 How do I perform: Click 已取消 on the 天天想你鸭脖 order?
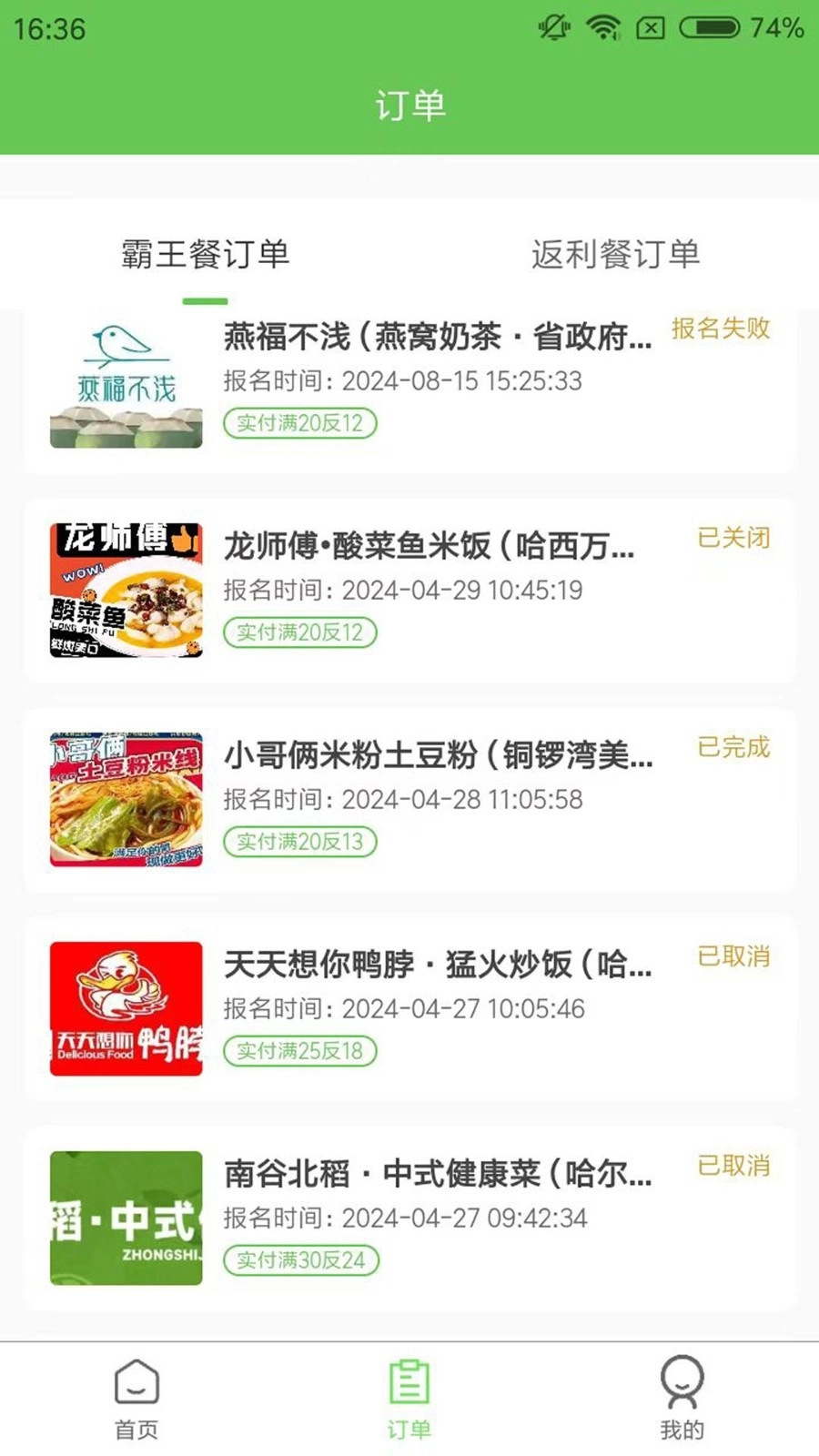733,957
